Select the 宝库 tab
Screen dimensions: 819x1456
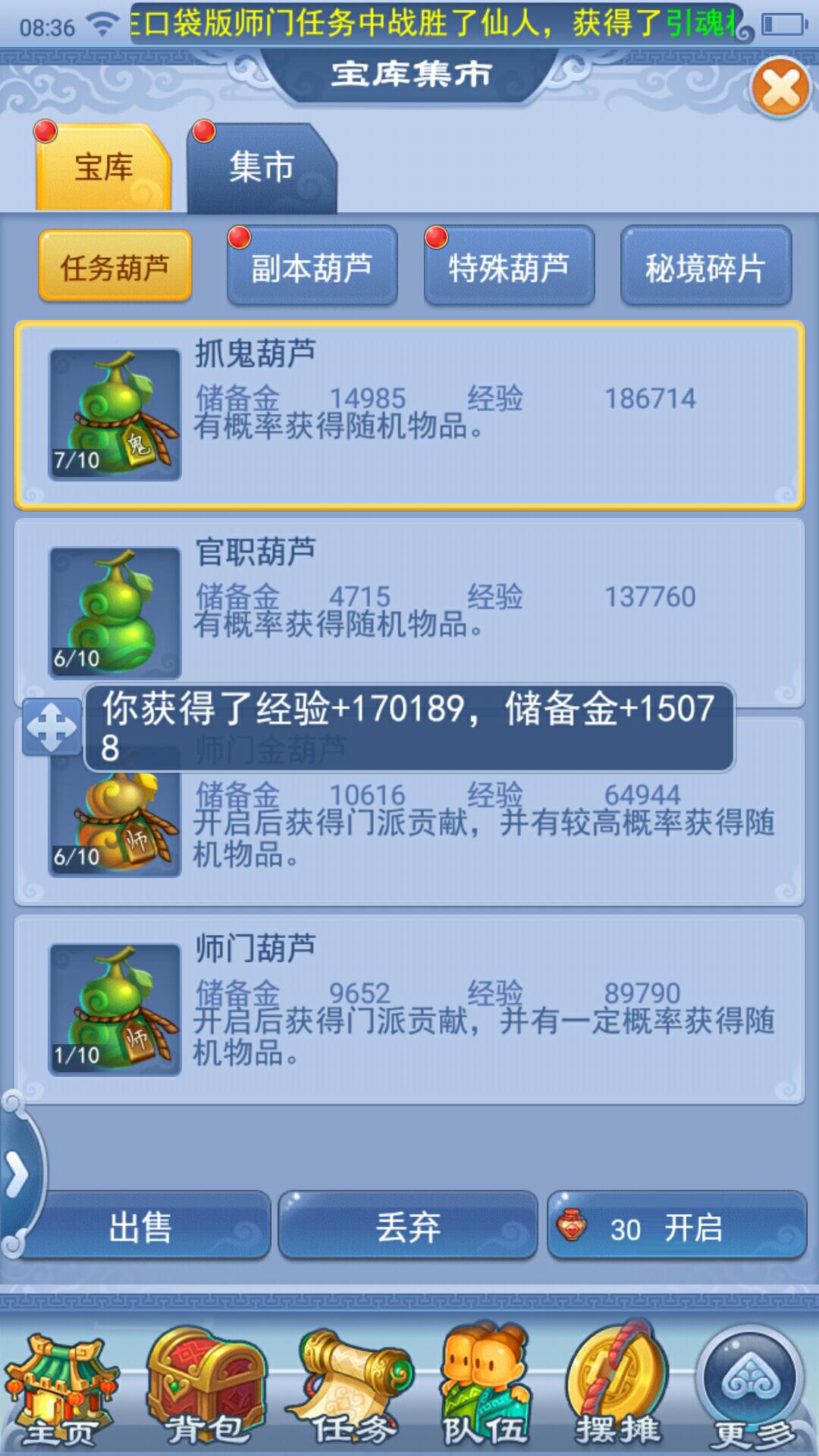click(104, 168)
